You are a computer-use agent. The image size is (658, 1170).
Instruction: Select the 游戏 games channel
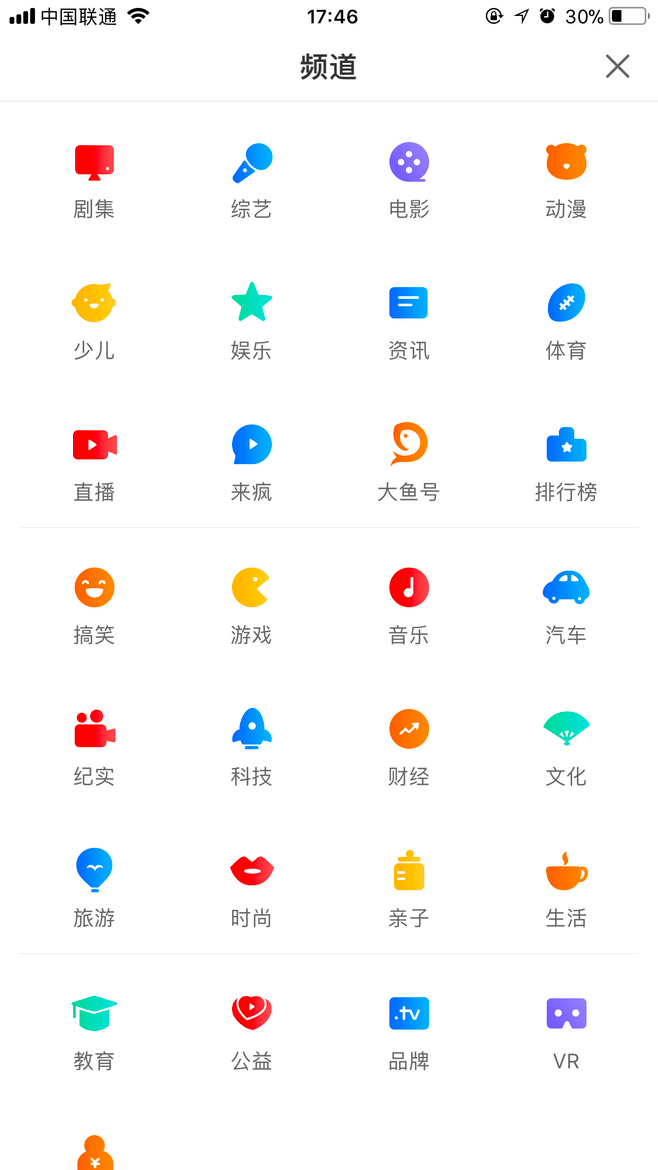(x=251, y=606)
